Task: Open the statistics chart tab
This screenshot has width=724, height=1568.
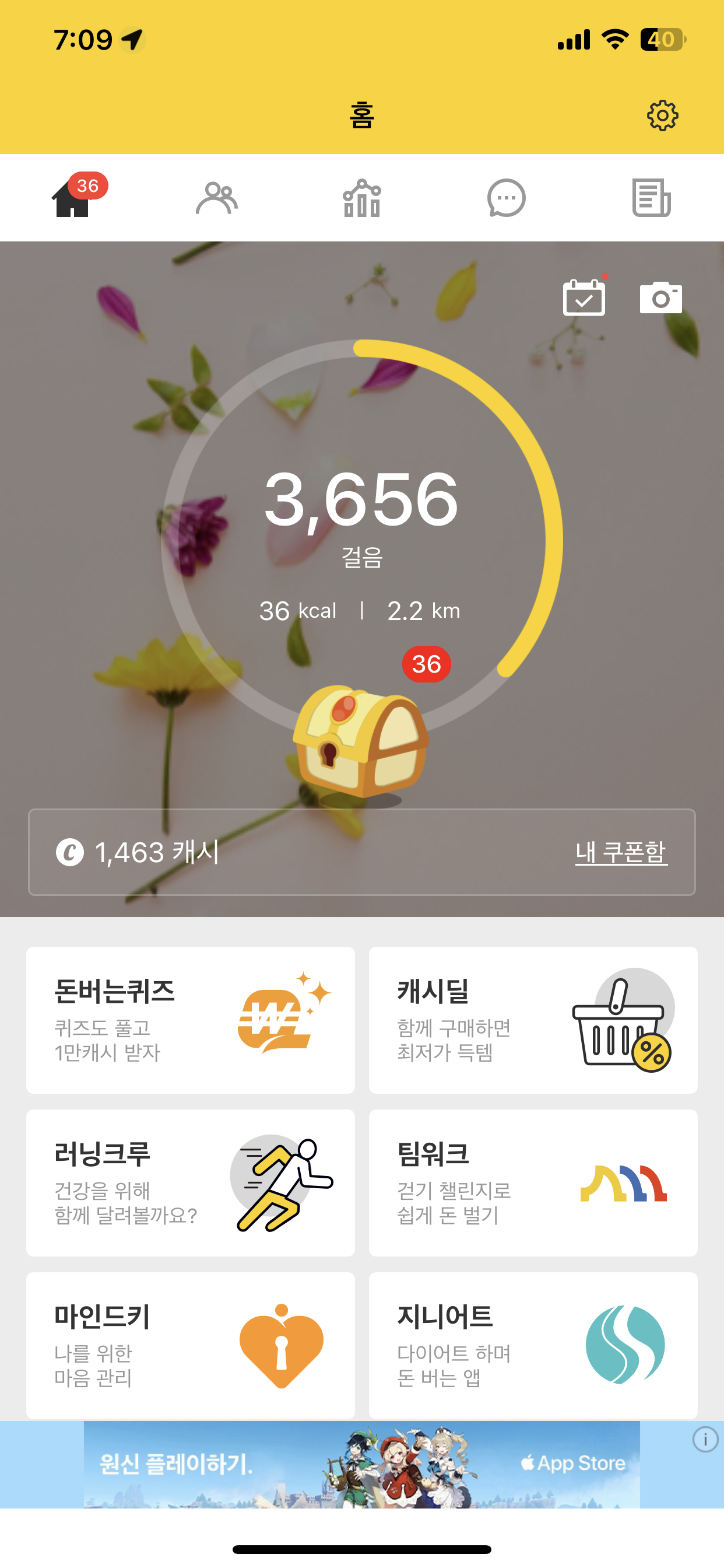Action: [361, 198]
